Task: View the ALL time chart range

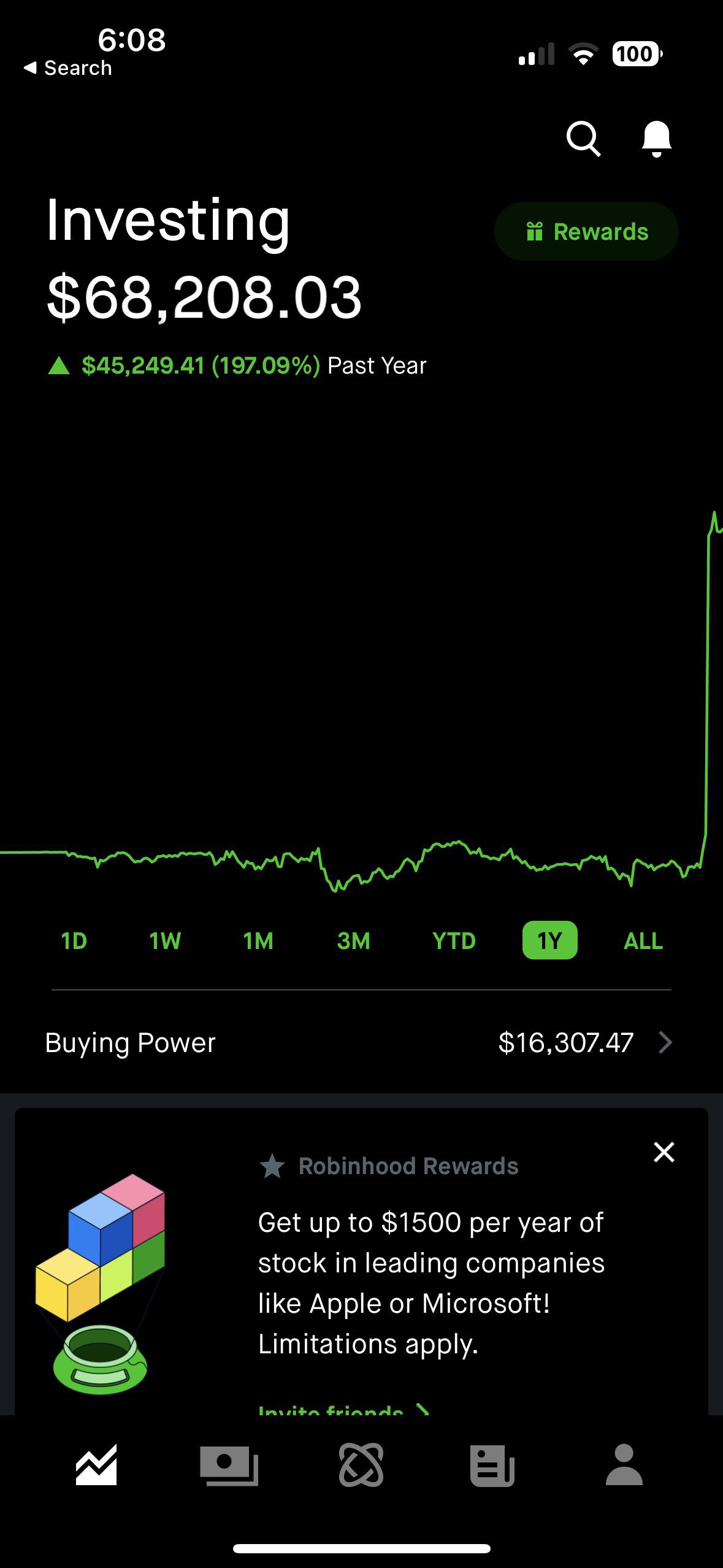Action: pos(643,940)
